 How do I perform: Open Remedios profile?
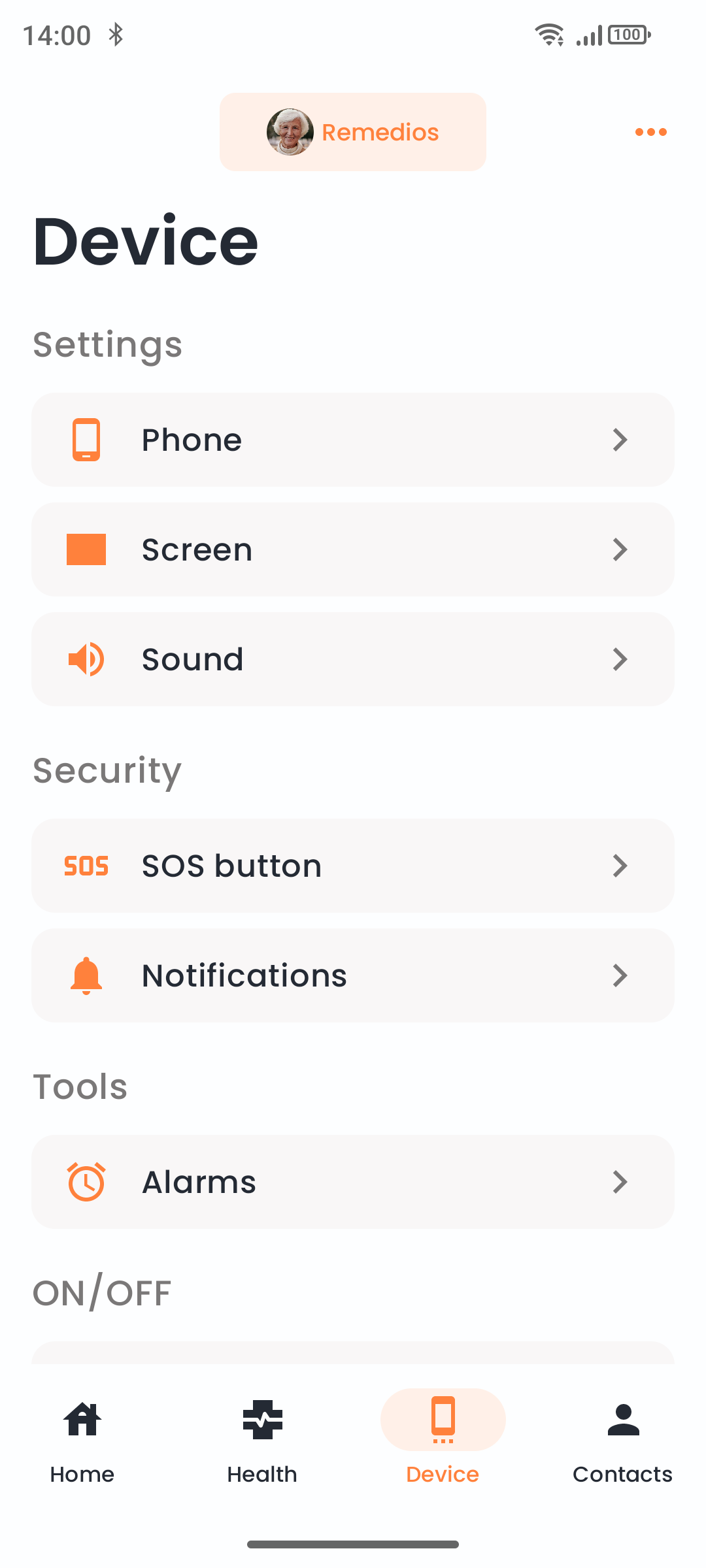(352, 131)
